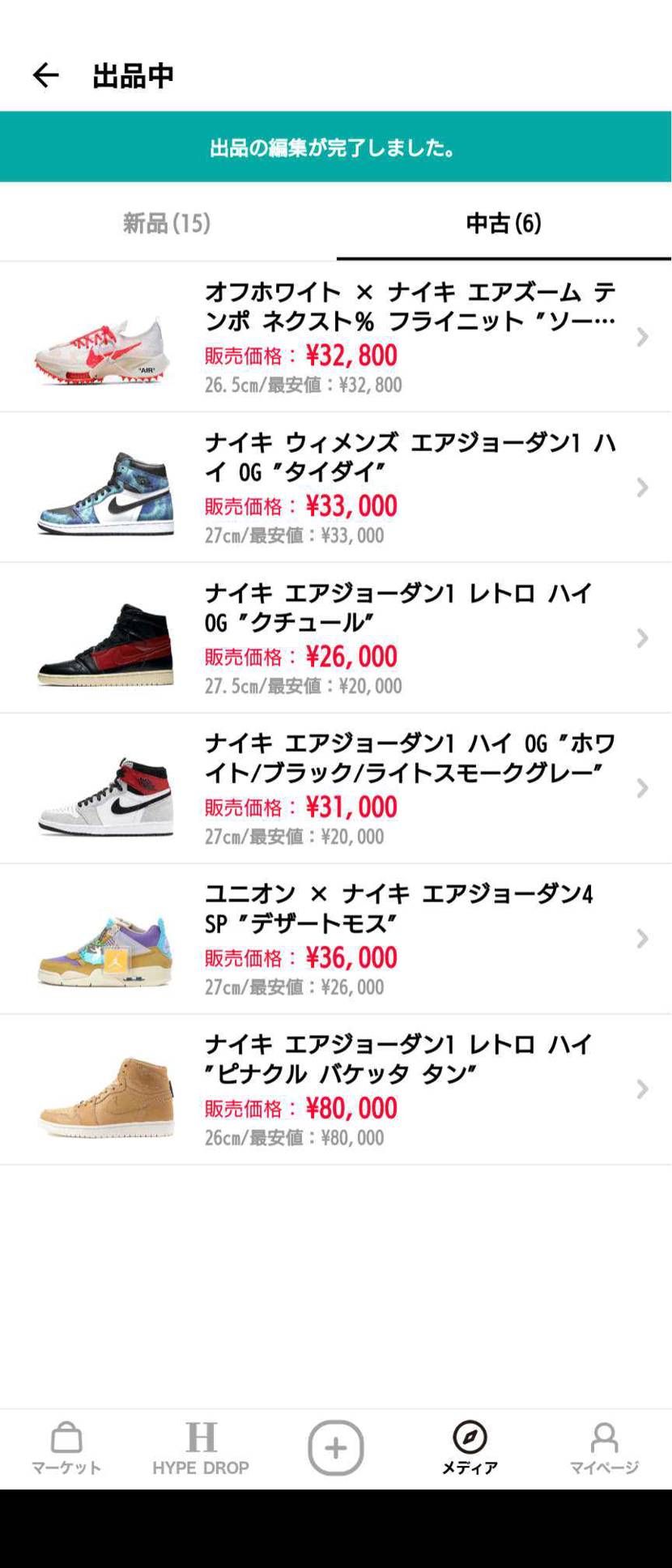Open the ユニオン × ナイキ エアジョーダン4 listing
Screen dimensions: 672x1568
[364, 939]
